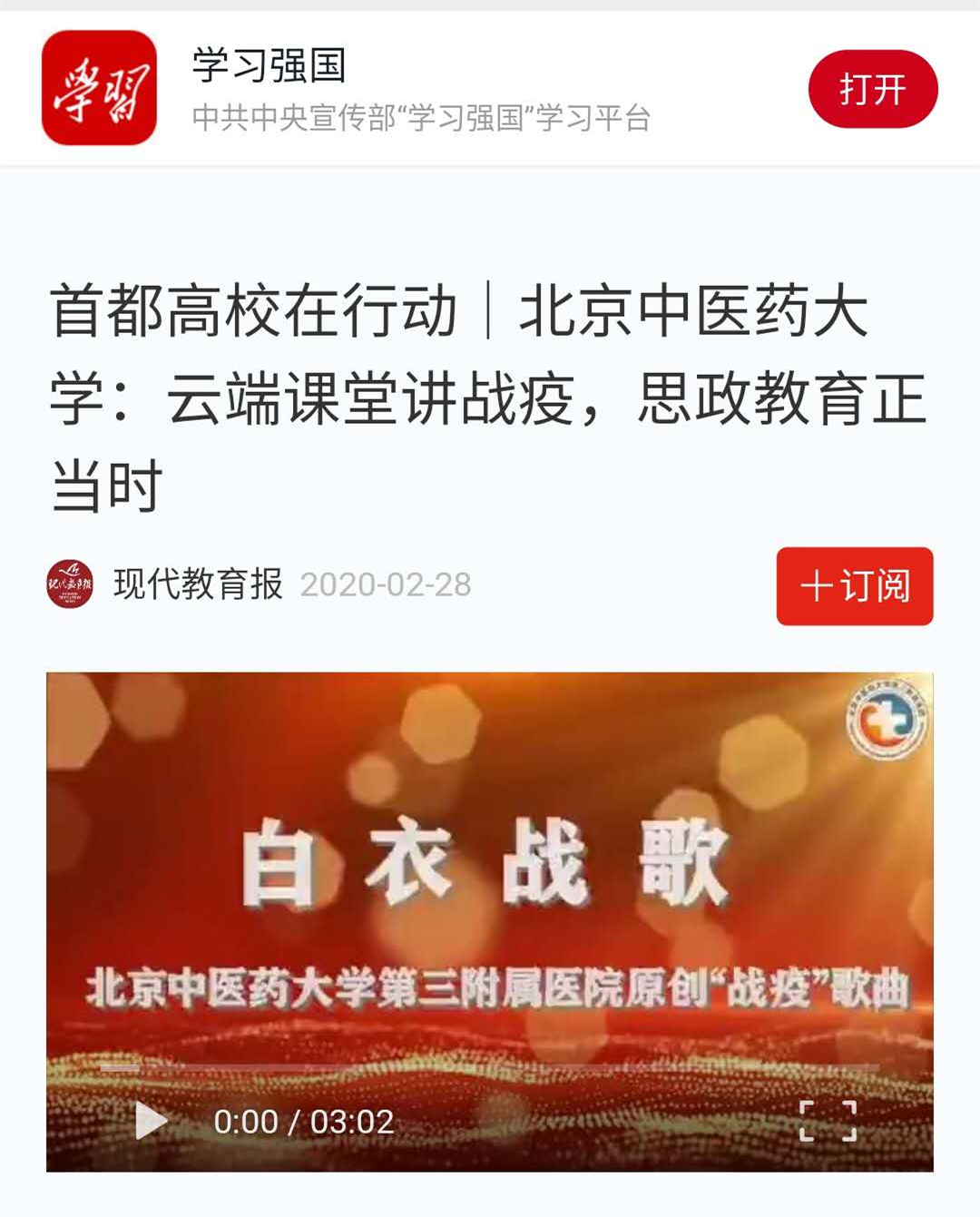Seek on the video progress bar

click(490, 1068)
